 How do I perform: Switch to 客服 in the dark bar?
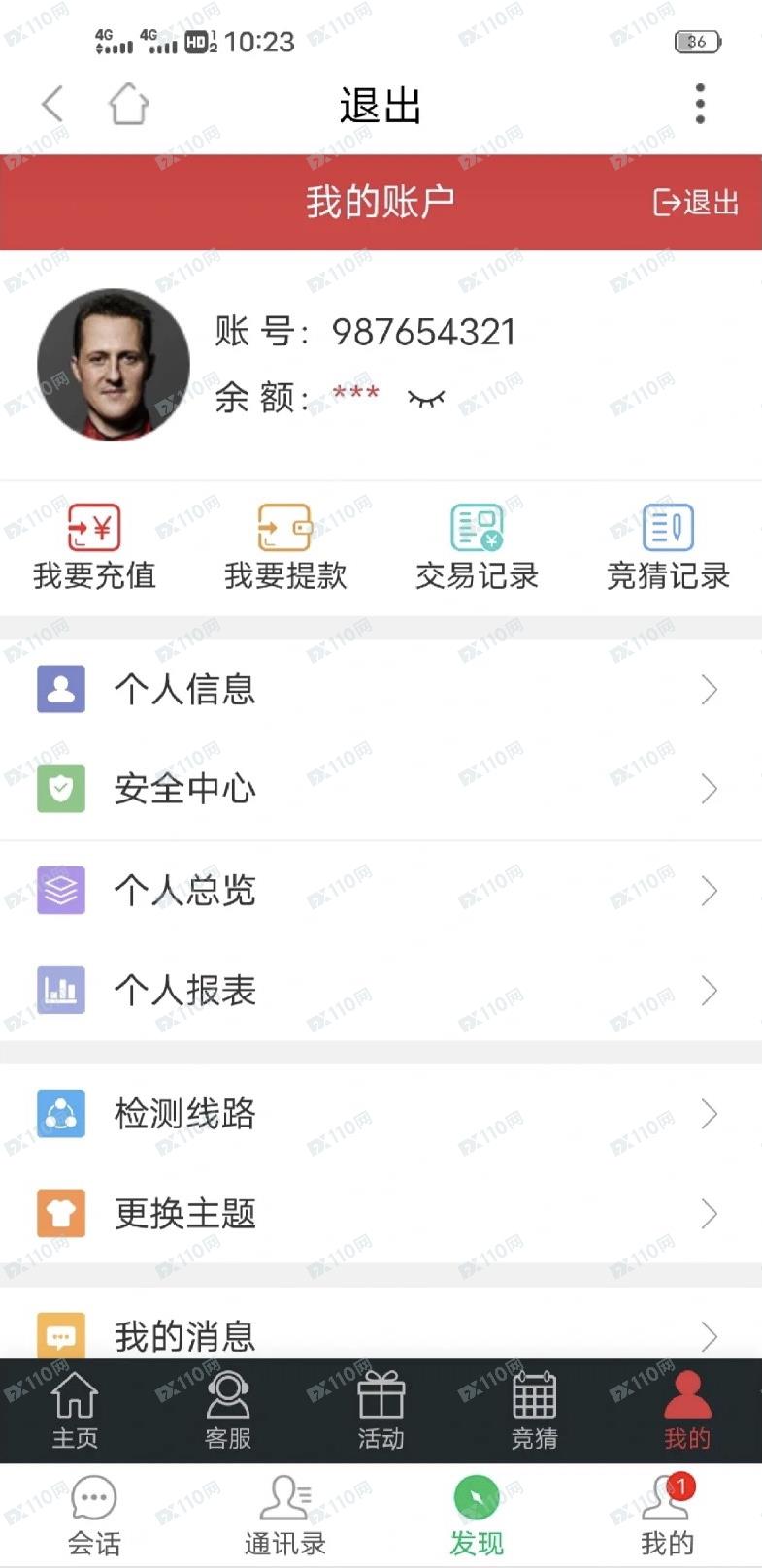[x=228, y=1411]
